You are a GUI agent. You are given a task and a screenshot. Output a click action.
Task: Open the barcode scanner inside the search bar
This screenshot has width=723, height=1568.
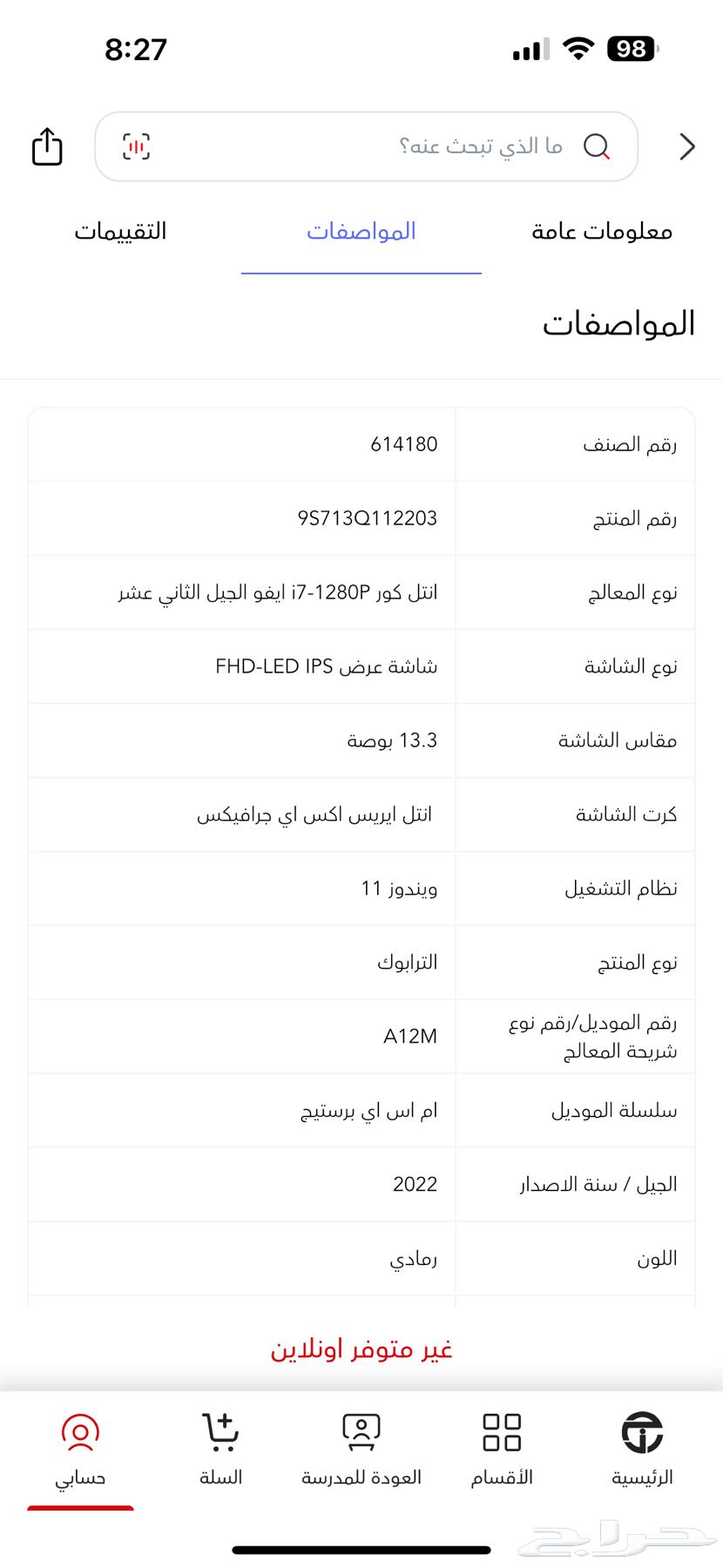134,146
